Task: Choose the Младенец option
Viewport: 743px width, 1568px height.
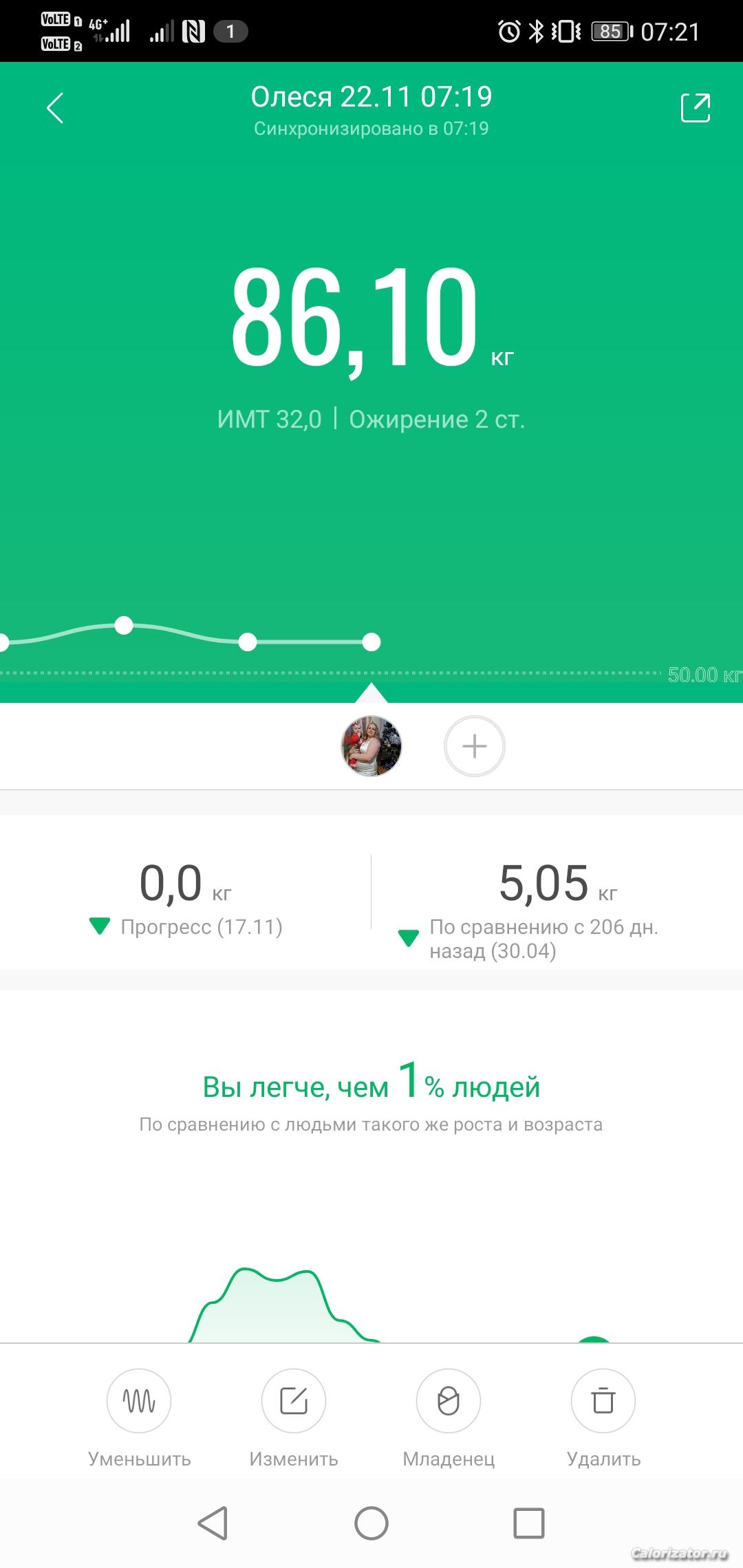Action: pos(449,1401)
